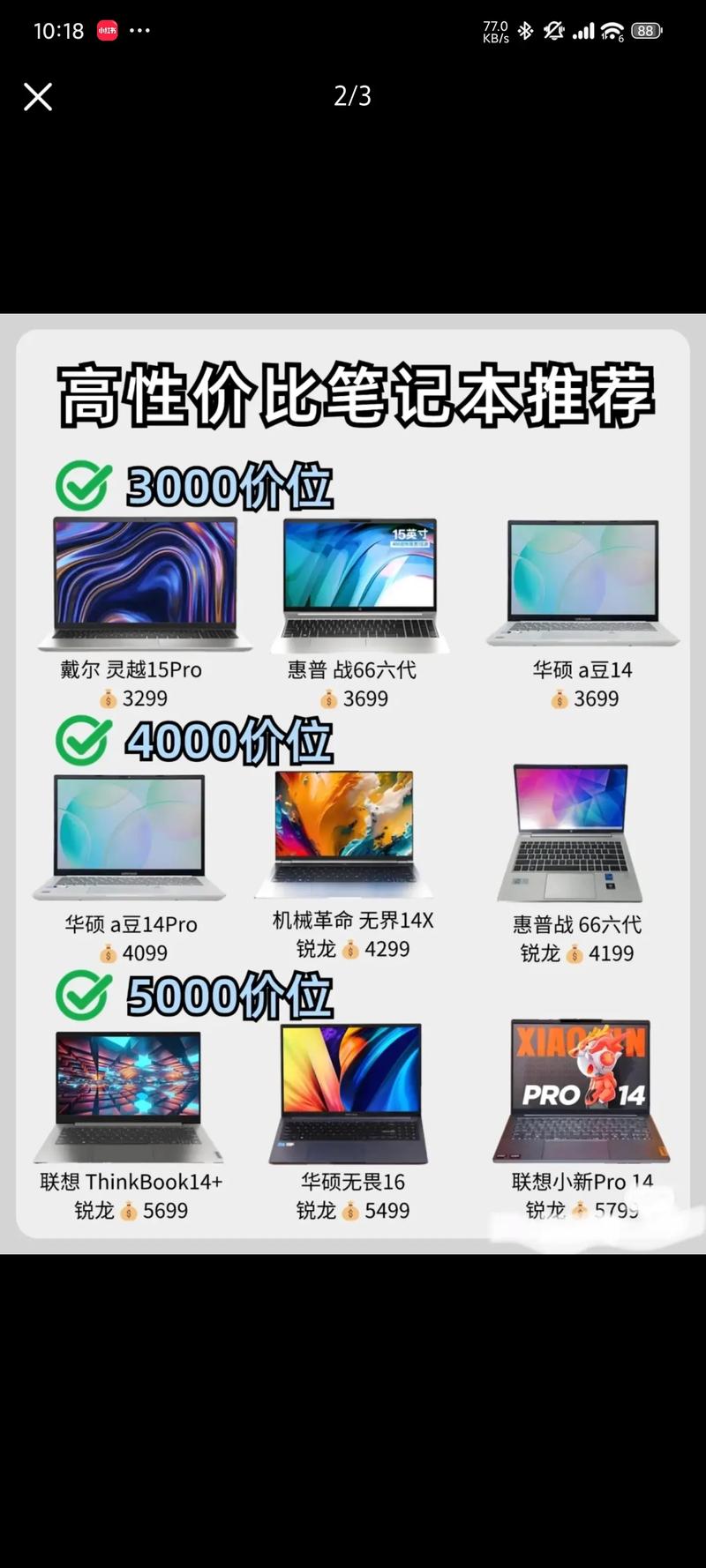
Task: Tap the cellular signal icon in status bar
Action: pyautogui.click(x=583, y=30)
